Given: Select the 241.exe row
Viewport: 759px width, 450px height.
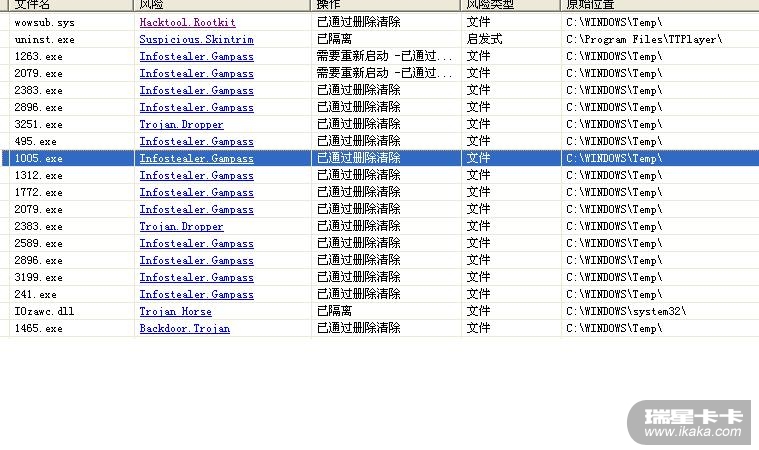Looking at the screenshot, I should tap(35, 294).
